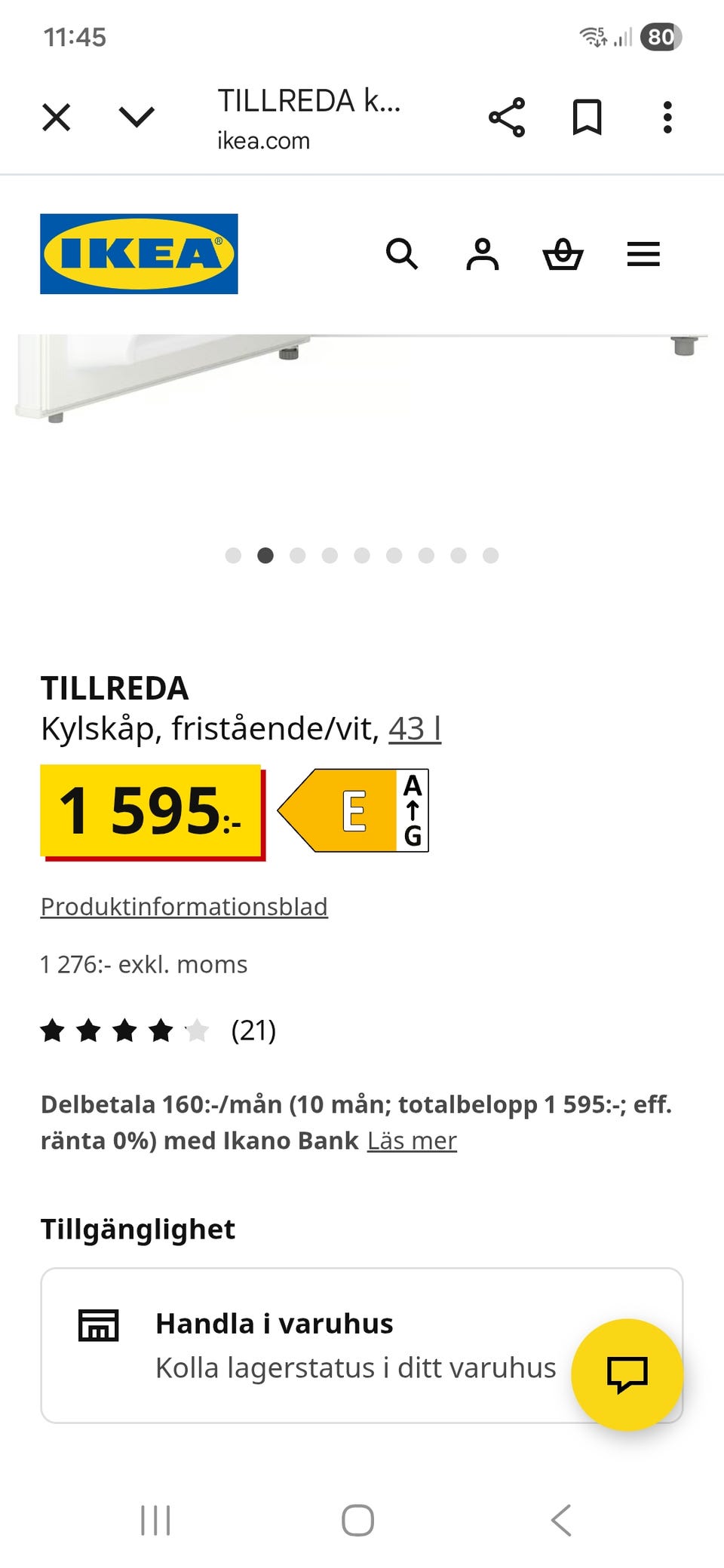View the shopping basket
Screen dimensions: 724x1568
tap(563, 254)
